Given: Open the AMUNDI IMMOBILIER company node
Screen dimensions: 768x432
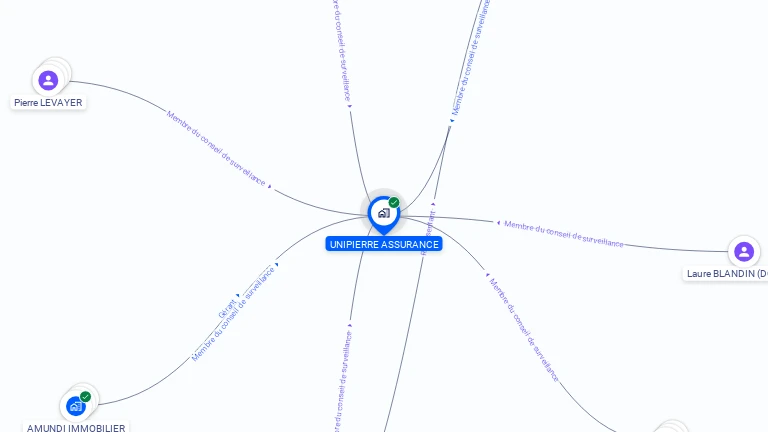Looking at the screenshot, I should (76, 406).
